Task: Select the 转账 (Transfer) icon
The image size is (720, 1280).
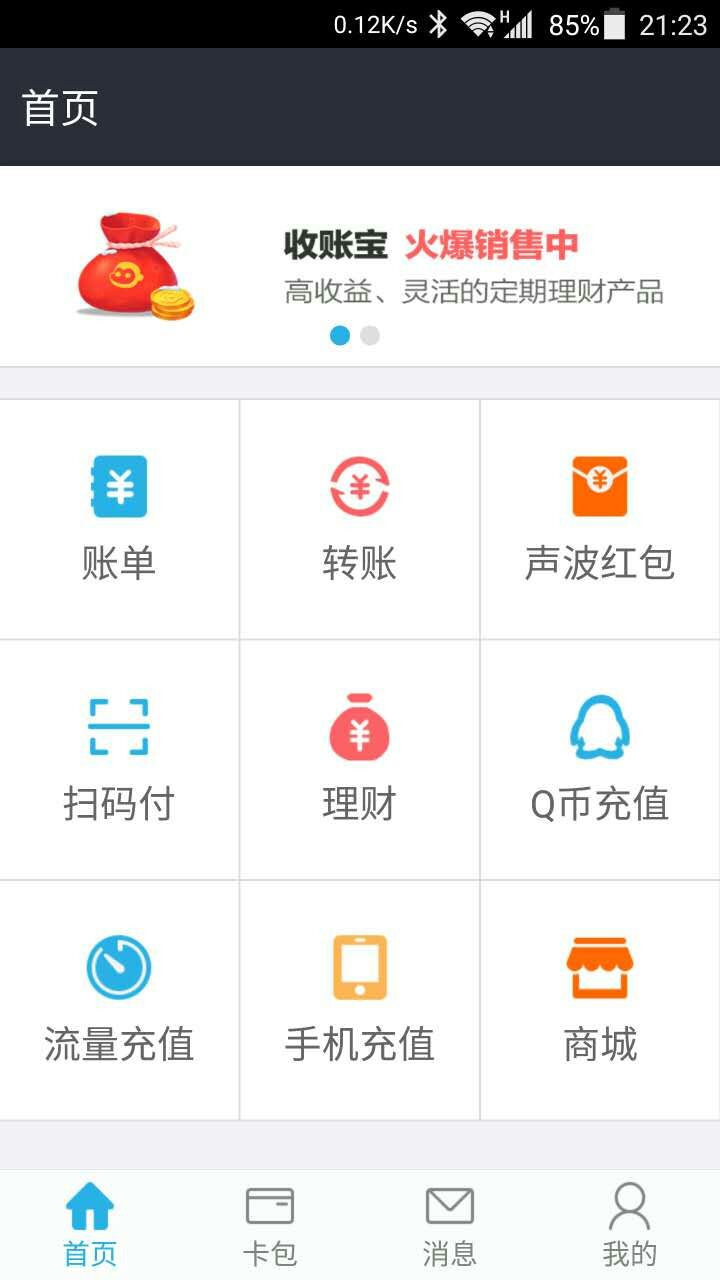Action: [359, 519]
